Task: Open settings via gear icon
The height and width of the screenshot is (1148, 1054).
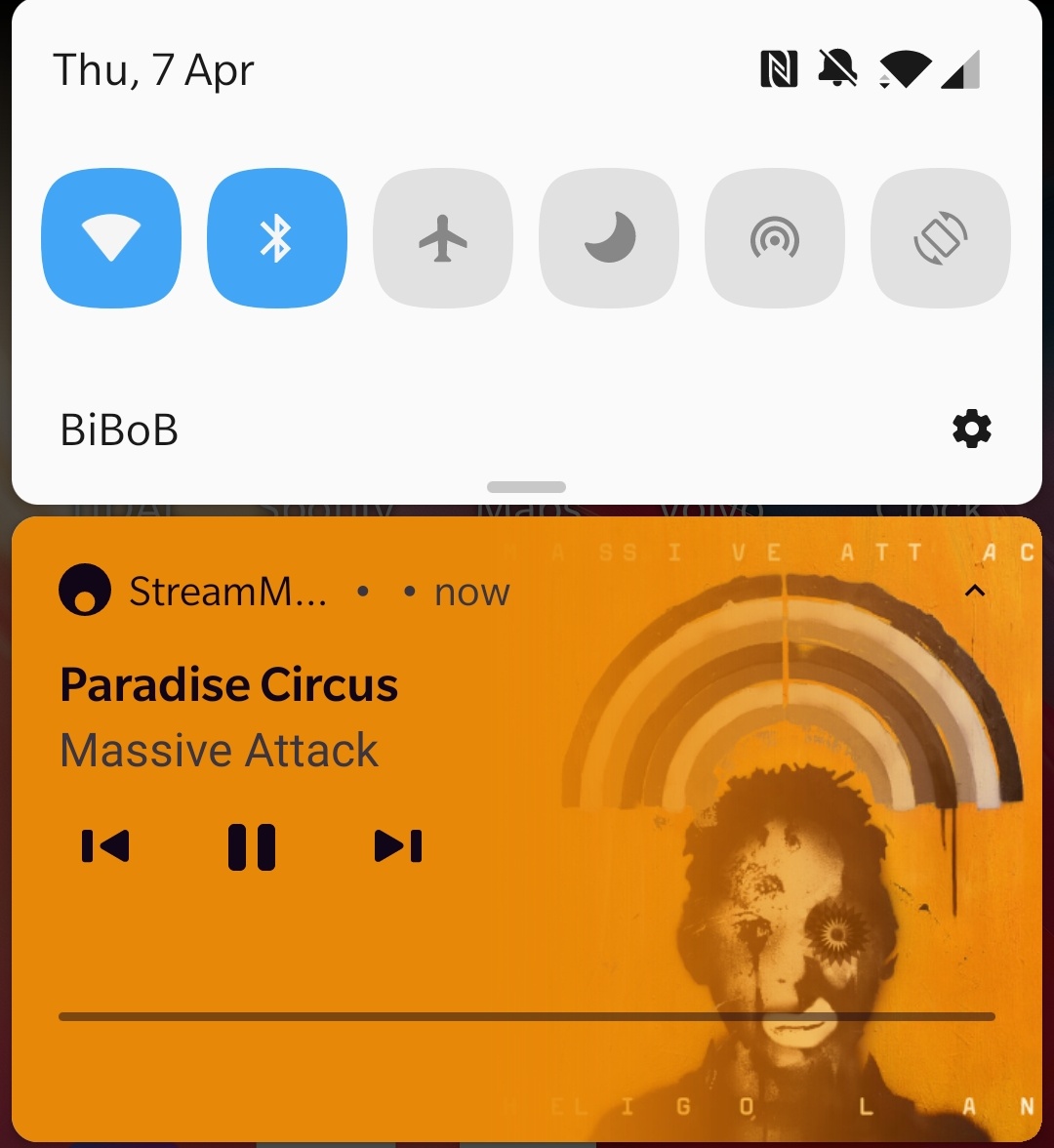Action: (971, 430)
